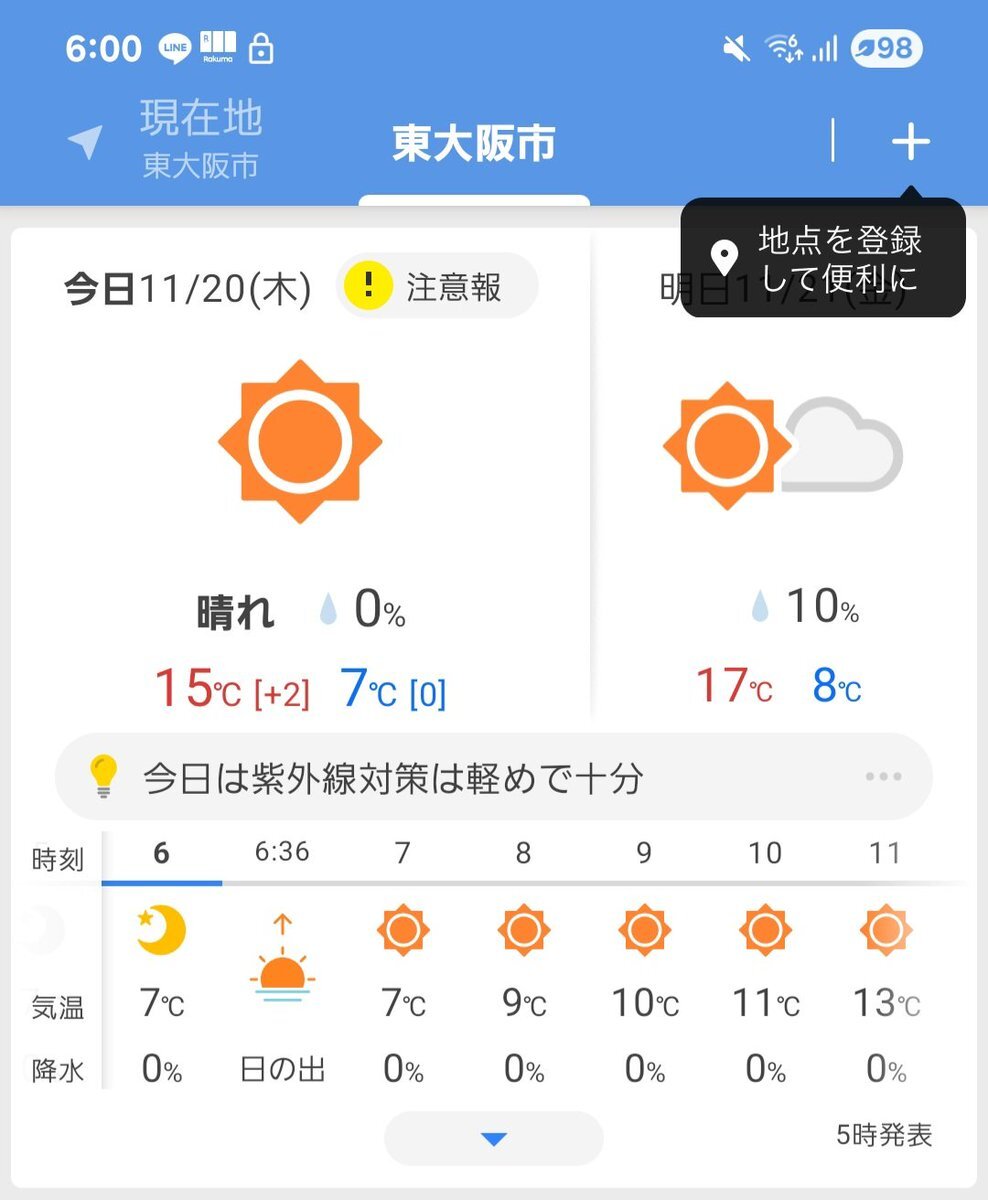Tap the + button to add a location
This screenshot has width=988, height=1200.
click(910, 140)
